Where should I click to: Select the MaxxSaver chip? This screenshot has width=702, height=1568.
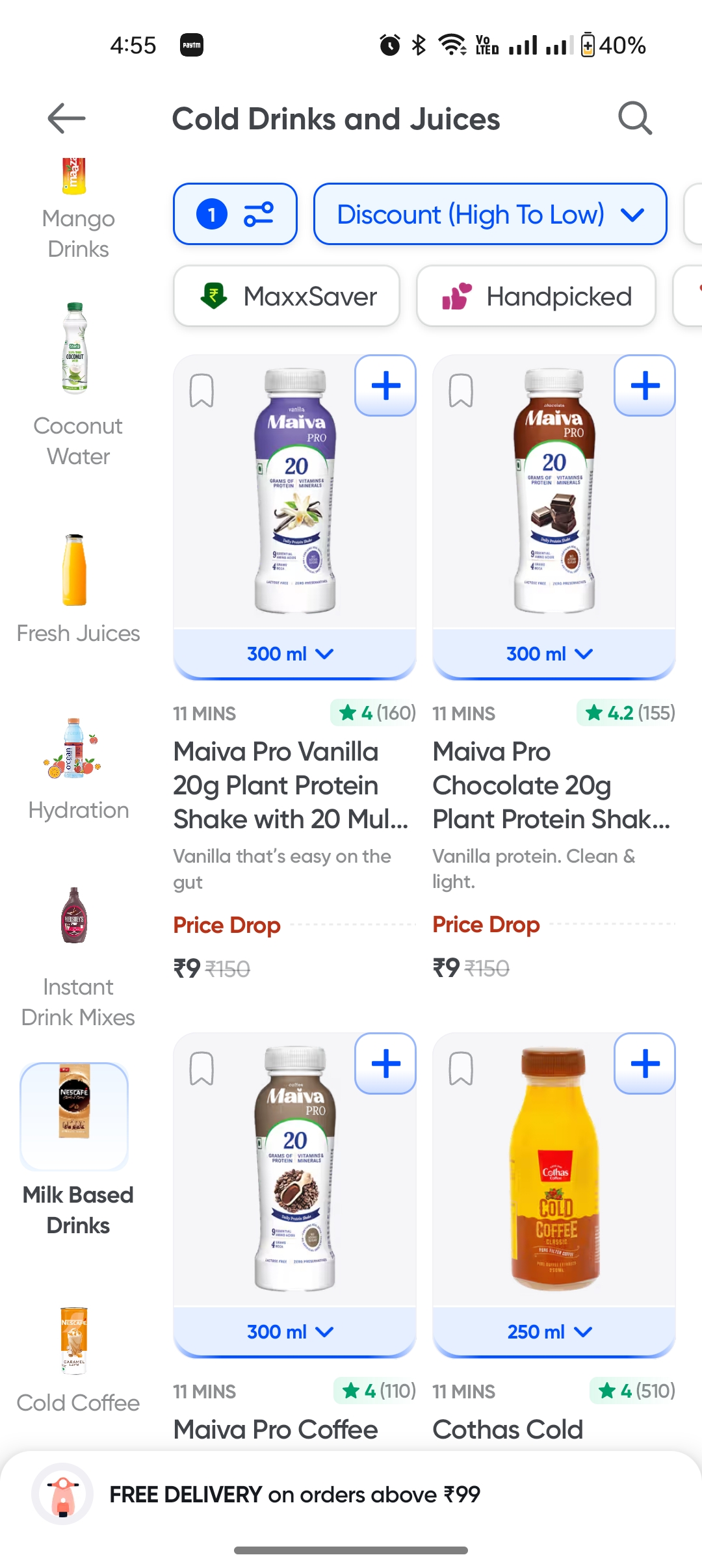pyautogui.click(x=287, y=296)
